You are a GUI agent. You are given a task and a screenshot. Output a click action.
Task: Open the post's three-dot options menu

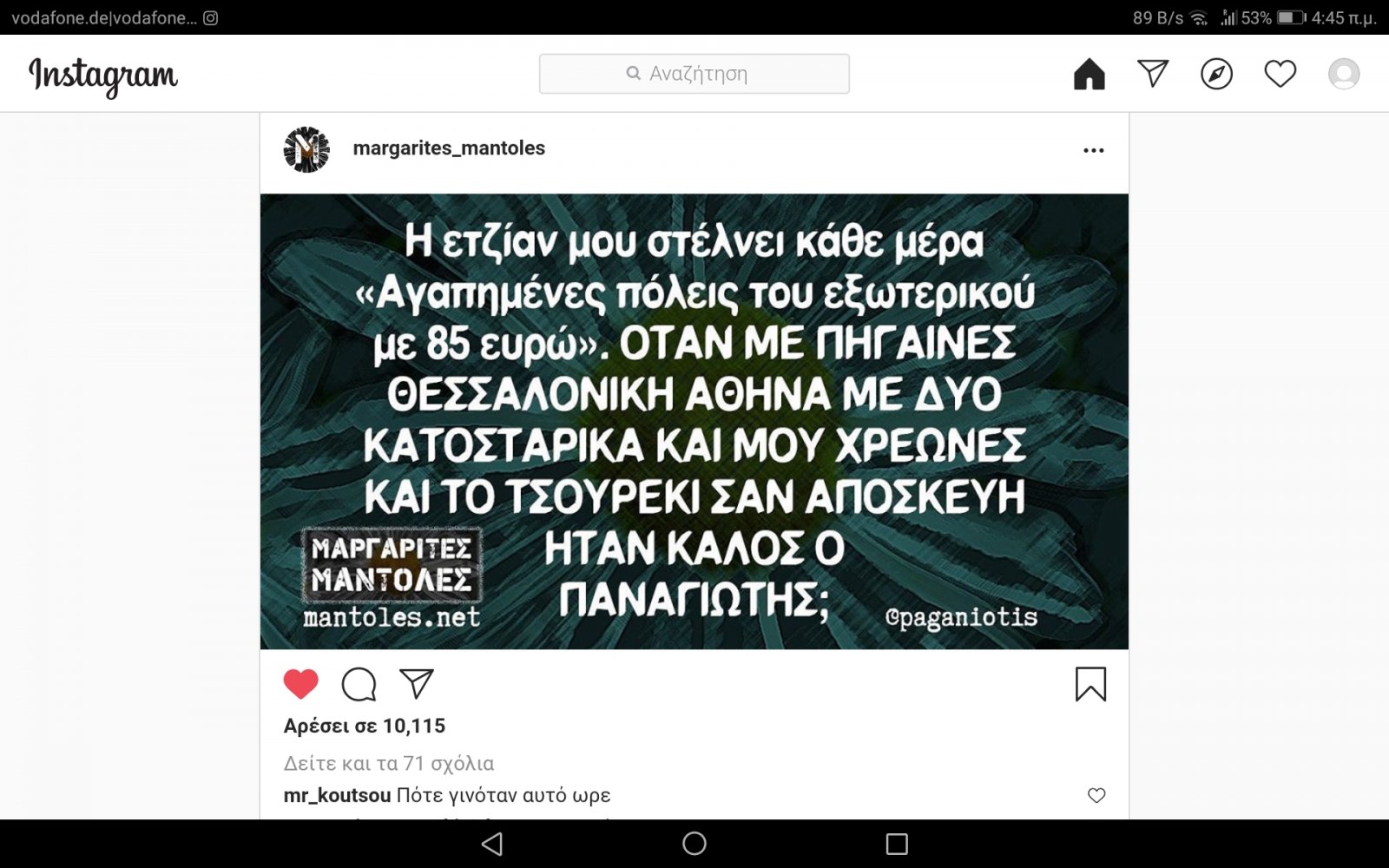pyautogui.click(x=1093, y=150)
